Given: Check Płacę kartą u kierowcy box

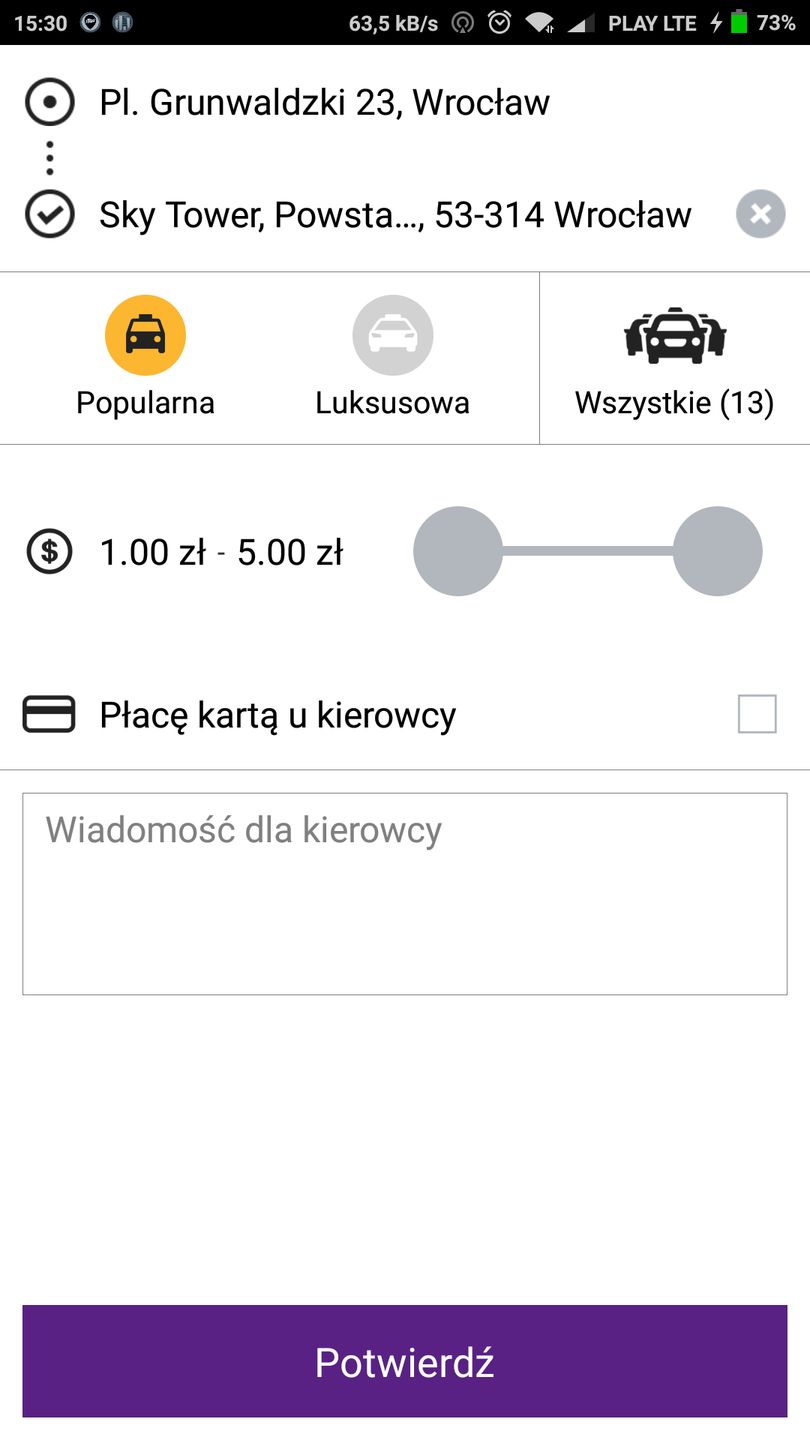Looking at the screenshot, I should [x=757, y=714].
